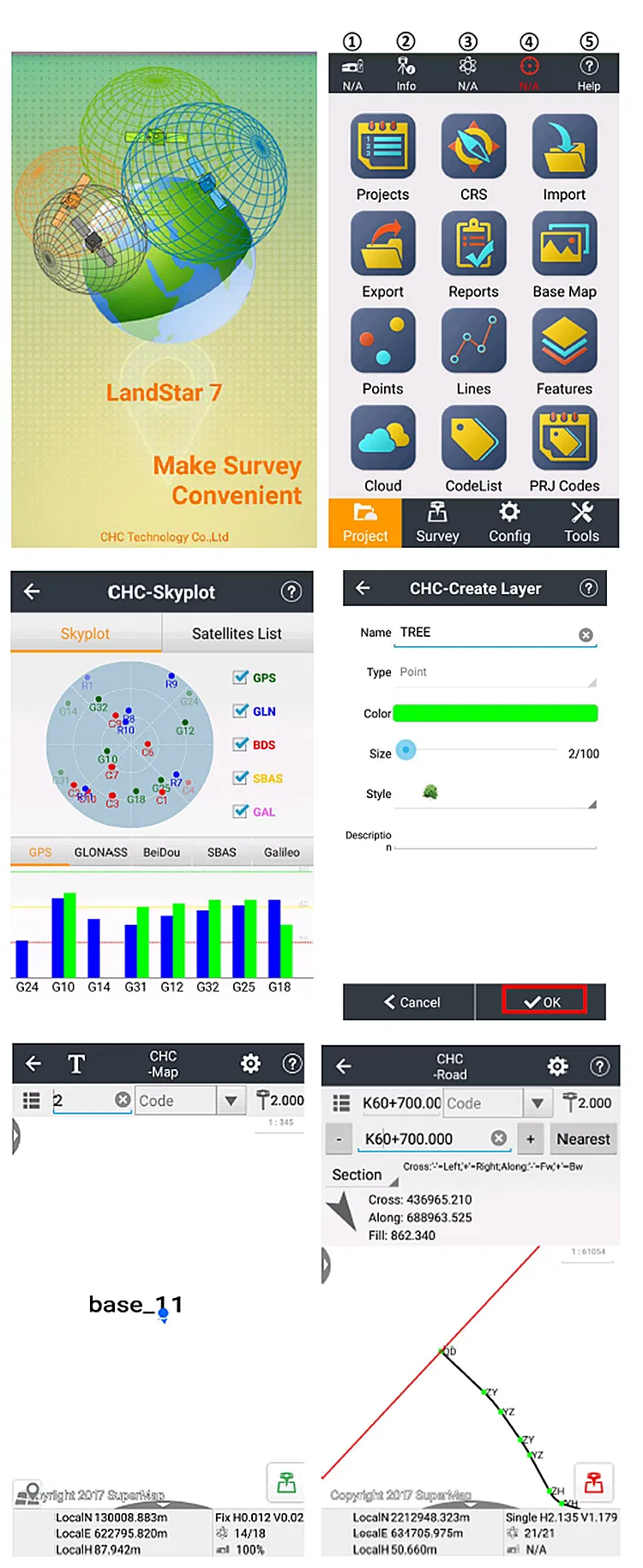Open the Code dropdown in CHC-Road

point(538,1103)
